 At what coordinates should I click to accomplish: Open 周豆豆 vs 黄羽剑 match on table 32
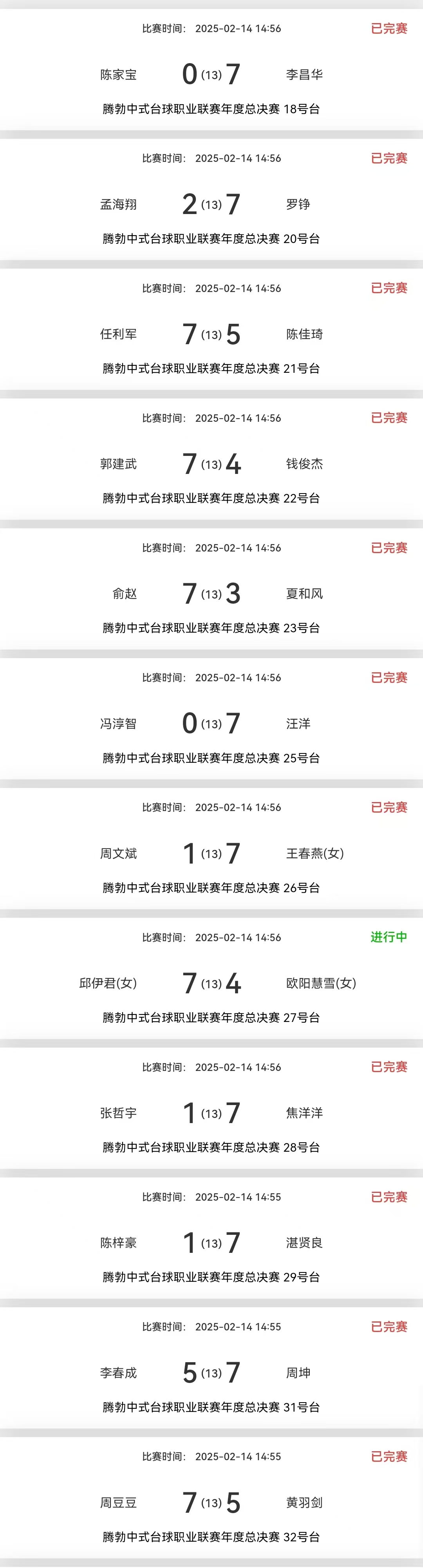[211, 1502]
